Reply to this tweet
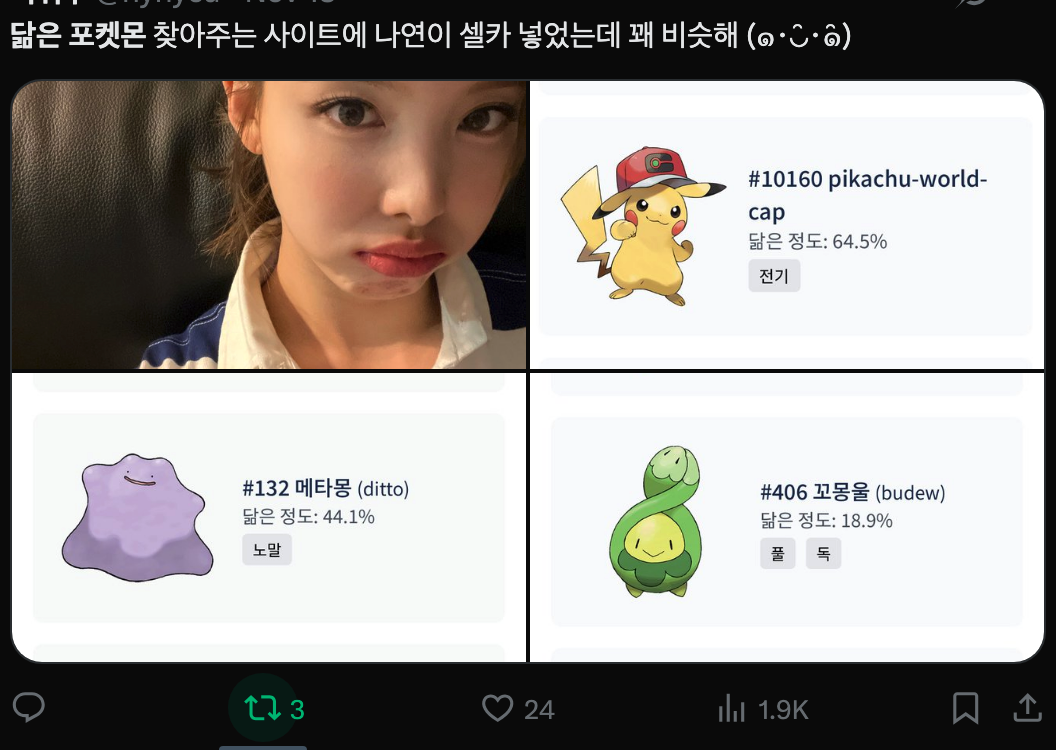 (x=29, y=708)
